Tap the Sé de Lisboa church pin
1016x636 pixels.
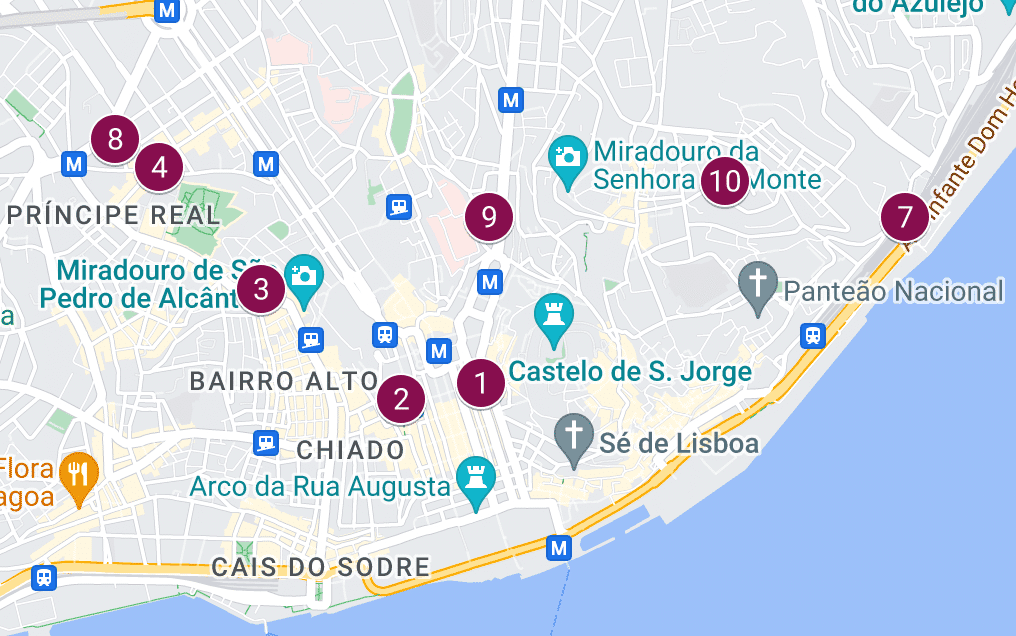[574, 437]
